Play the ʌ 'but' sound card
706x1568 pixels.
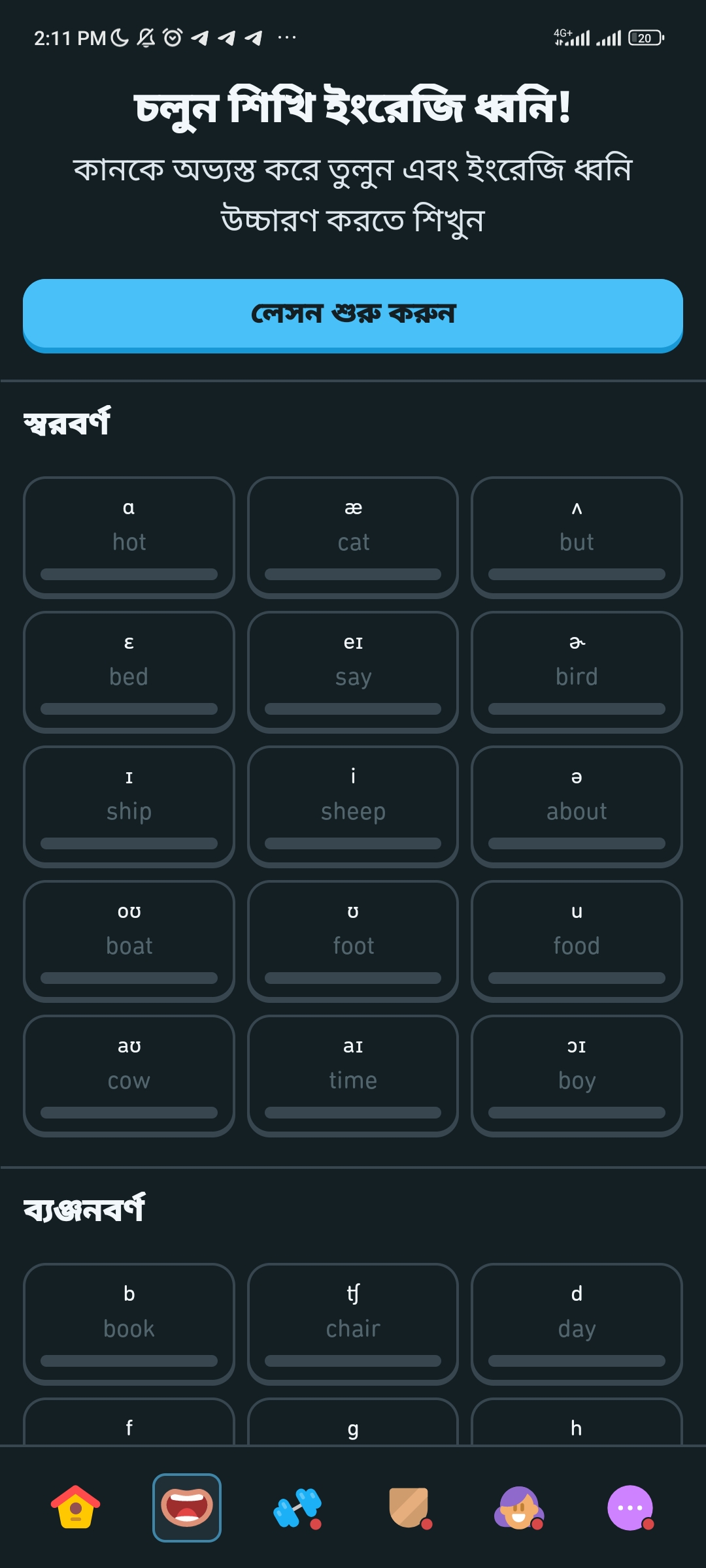click(577, 537)
